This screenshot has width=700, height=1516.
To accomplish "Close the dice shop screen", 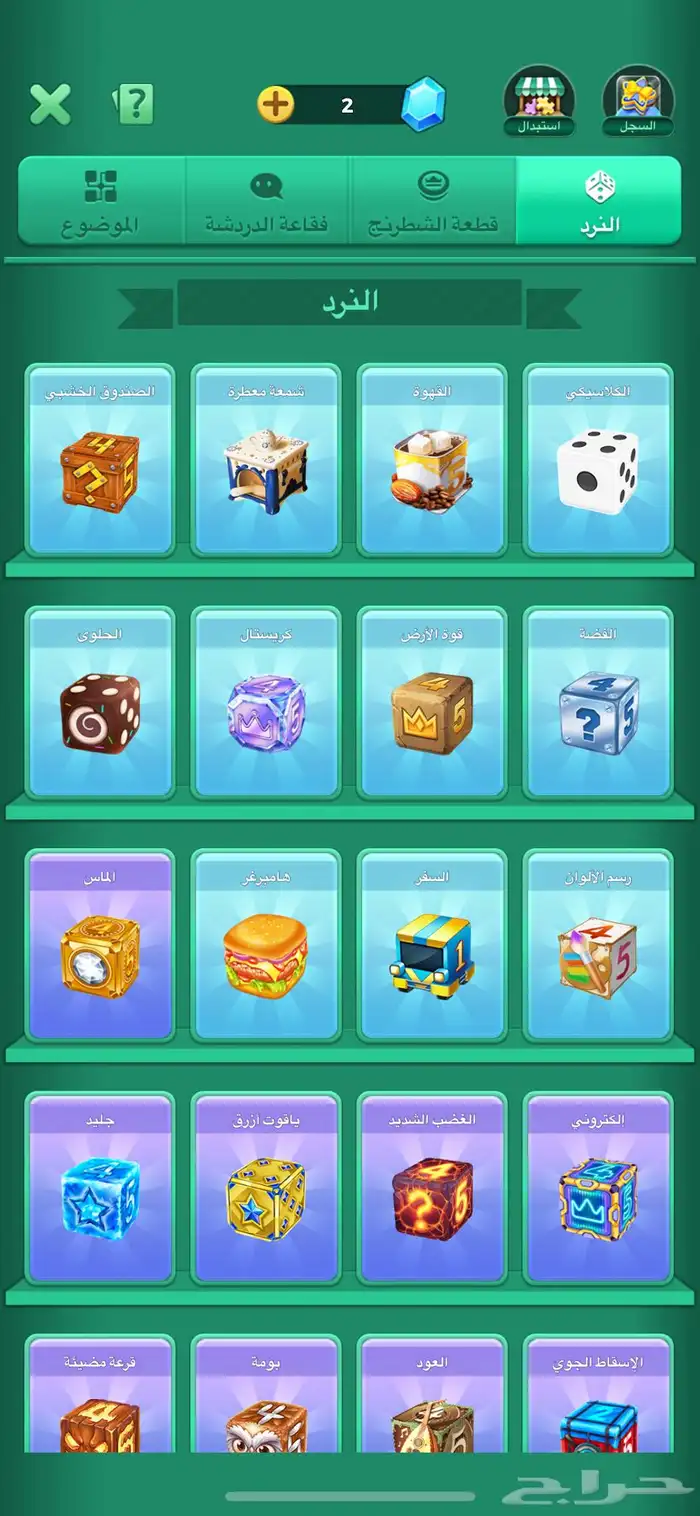I will [x=50, y=105].
